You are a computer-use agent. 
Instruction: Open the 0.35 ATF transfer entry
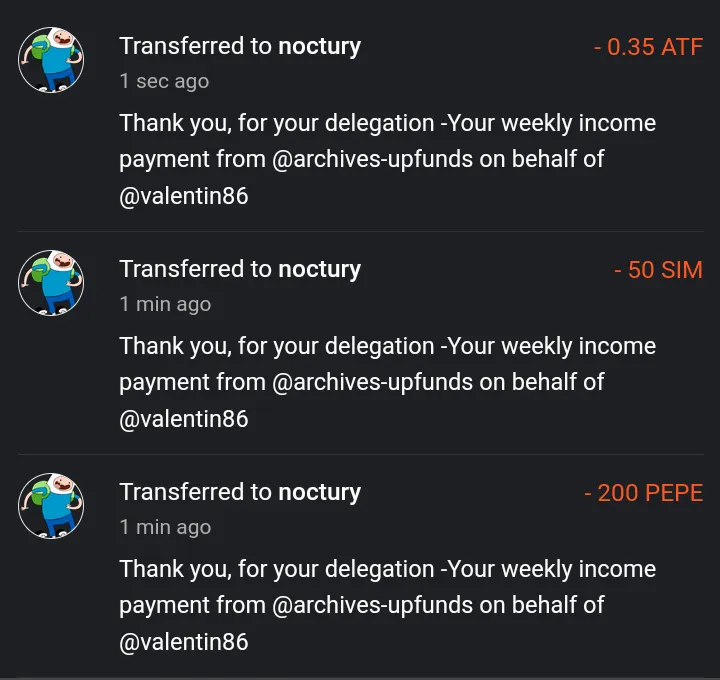tap(648, 47)
